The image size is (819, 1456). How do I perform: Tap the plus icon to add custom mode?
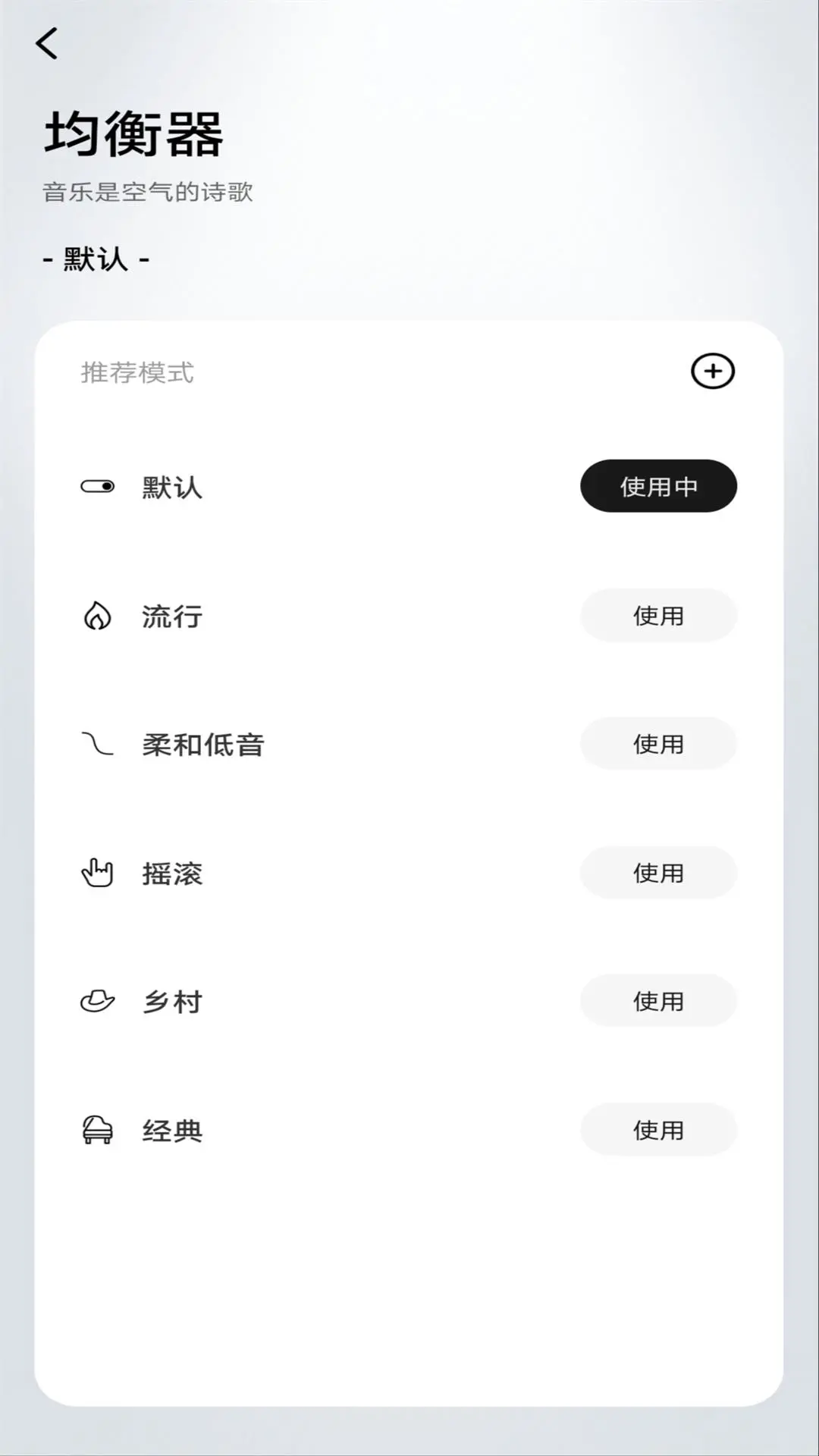click(713, 371)
